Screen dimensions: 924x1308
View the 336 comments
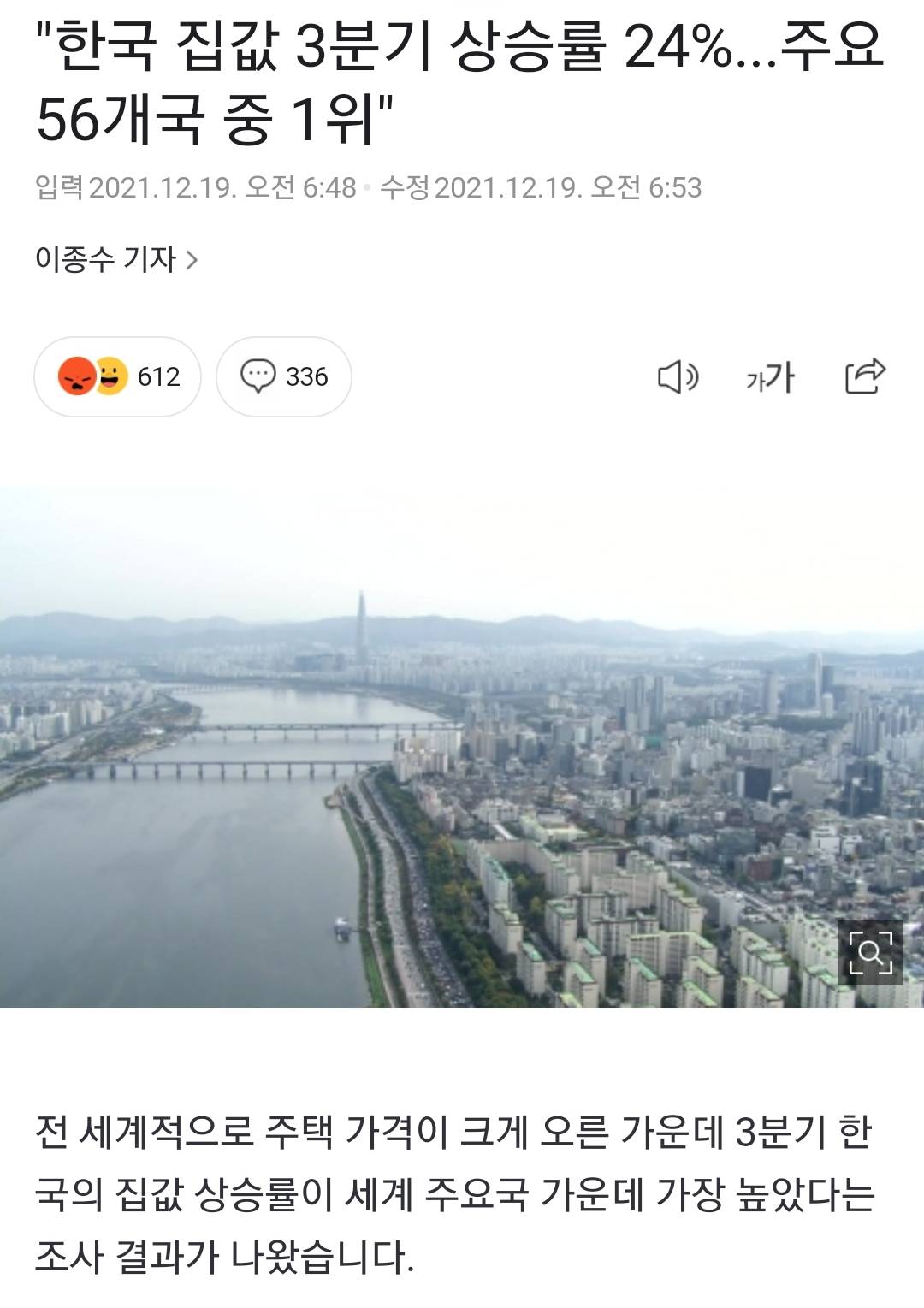pyautogui.click(x=284, y=376)
